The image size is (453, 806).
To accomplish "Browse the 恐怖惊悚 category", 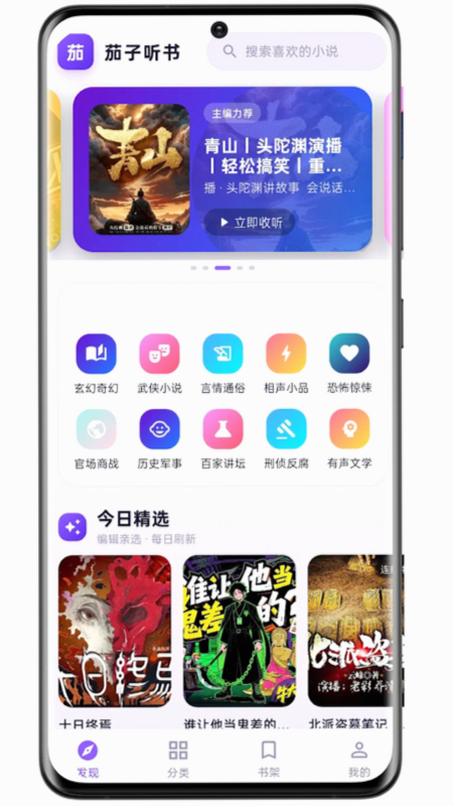I will click(x=349, y=364).
